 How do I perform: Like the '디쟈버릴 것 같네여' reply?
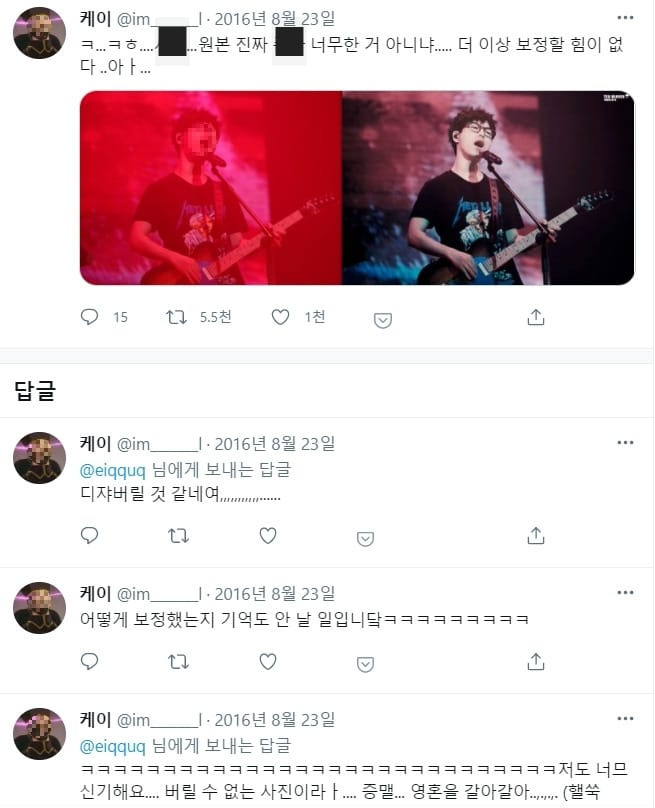pos(267,536)
